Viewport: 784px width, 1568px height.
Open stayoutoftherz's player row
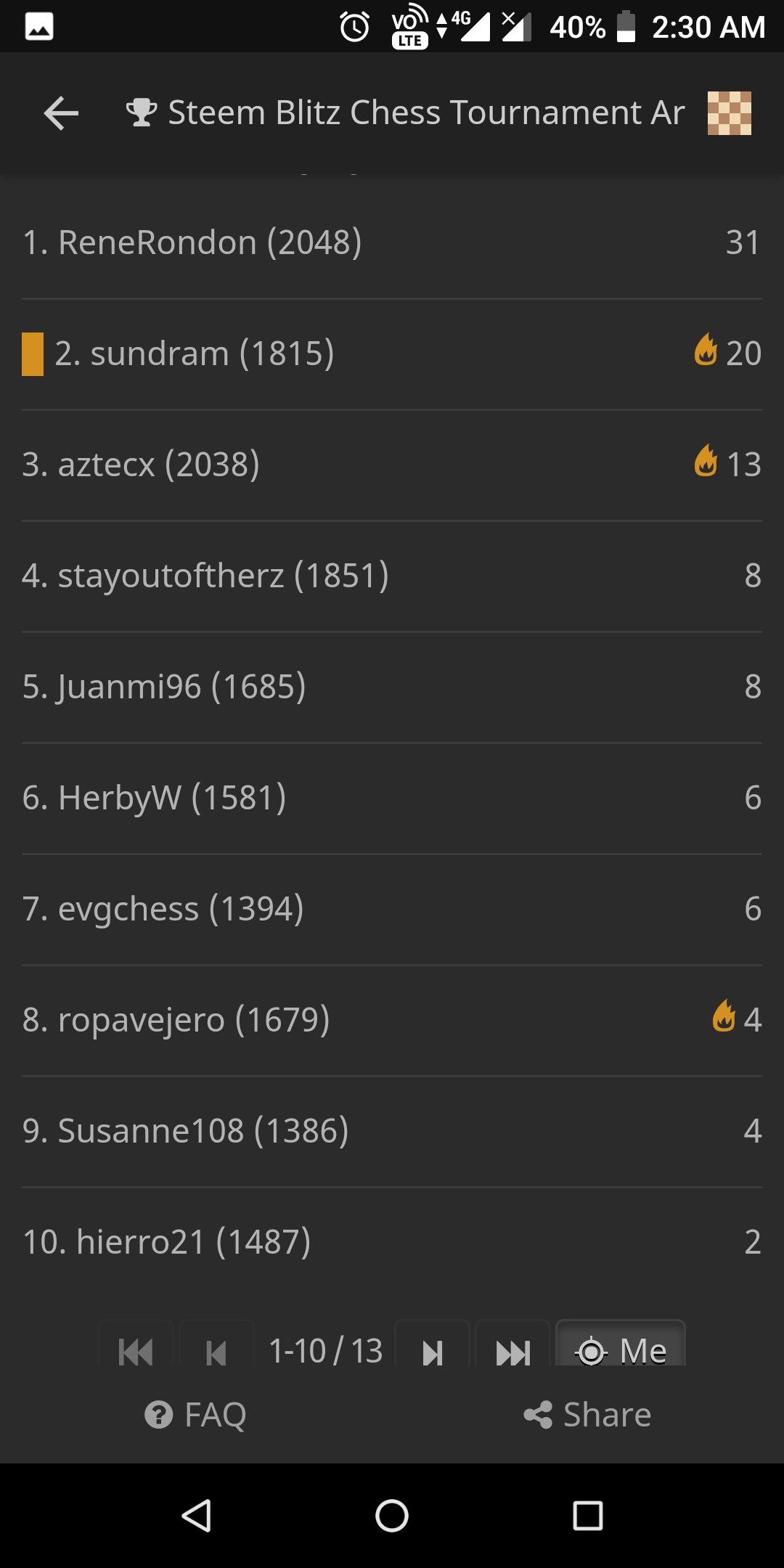coord(392,576)
